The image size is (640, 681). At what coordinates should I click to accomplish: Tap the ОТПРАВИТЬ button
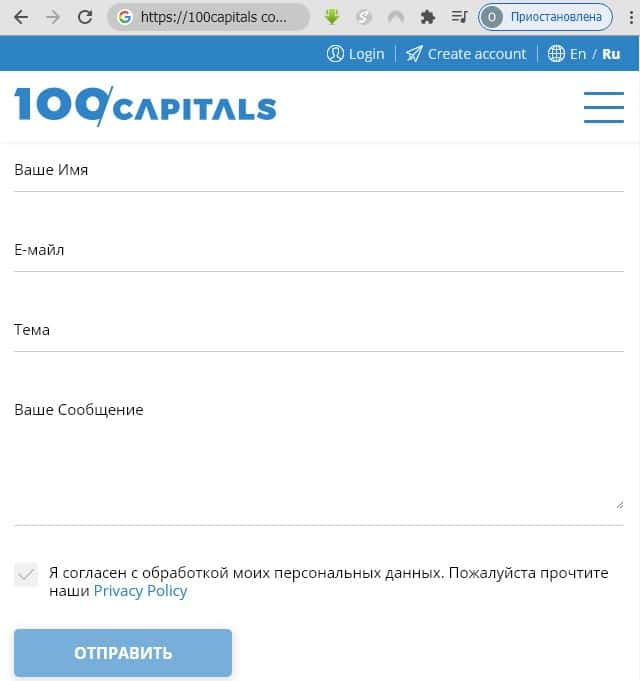pos(123,653)
